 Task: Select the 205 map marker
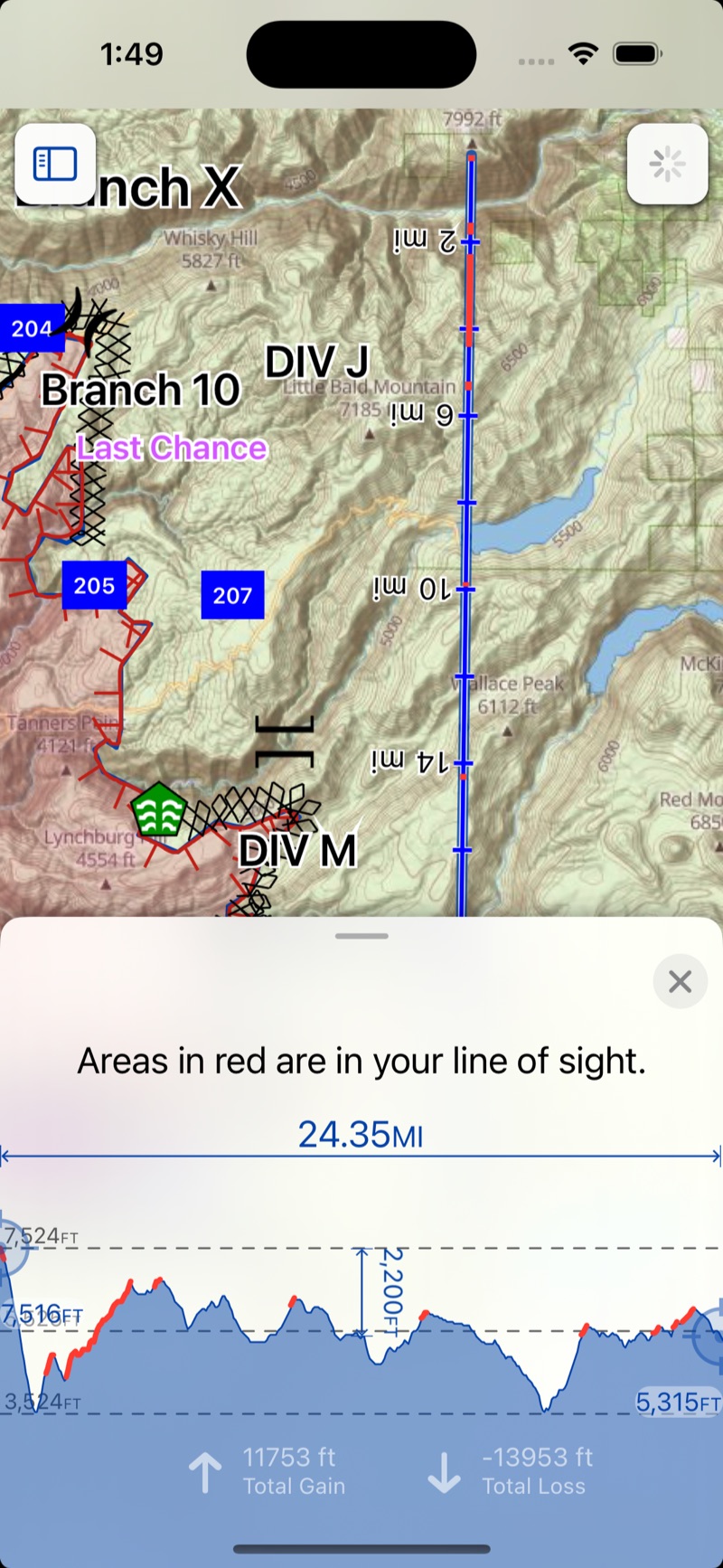94,586
